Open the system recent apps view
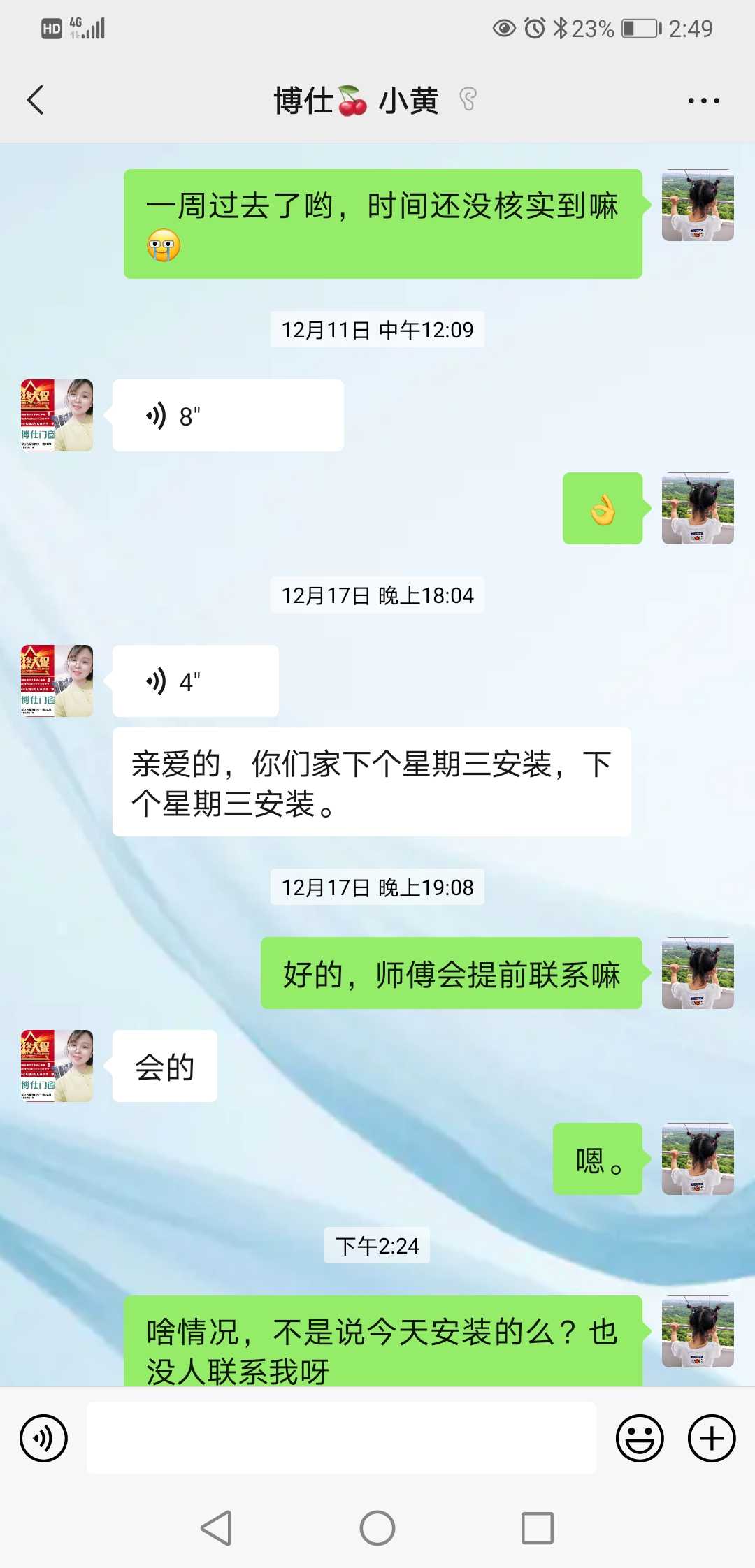 point(537,1528)
